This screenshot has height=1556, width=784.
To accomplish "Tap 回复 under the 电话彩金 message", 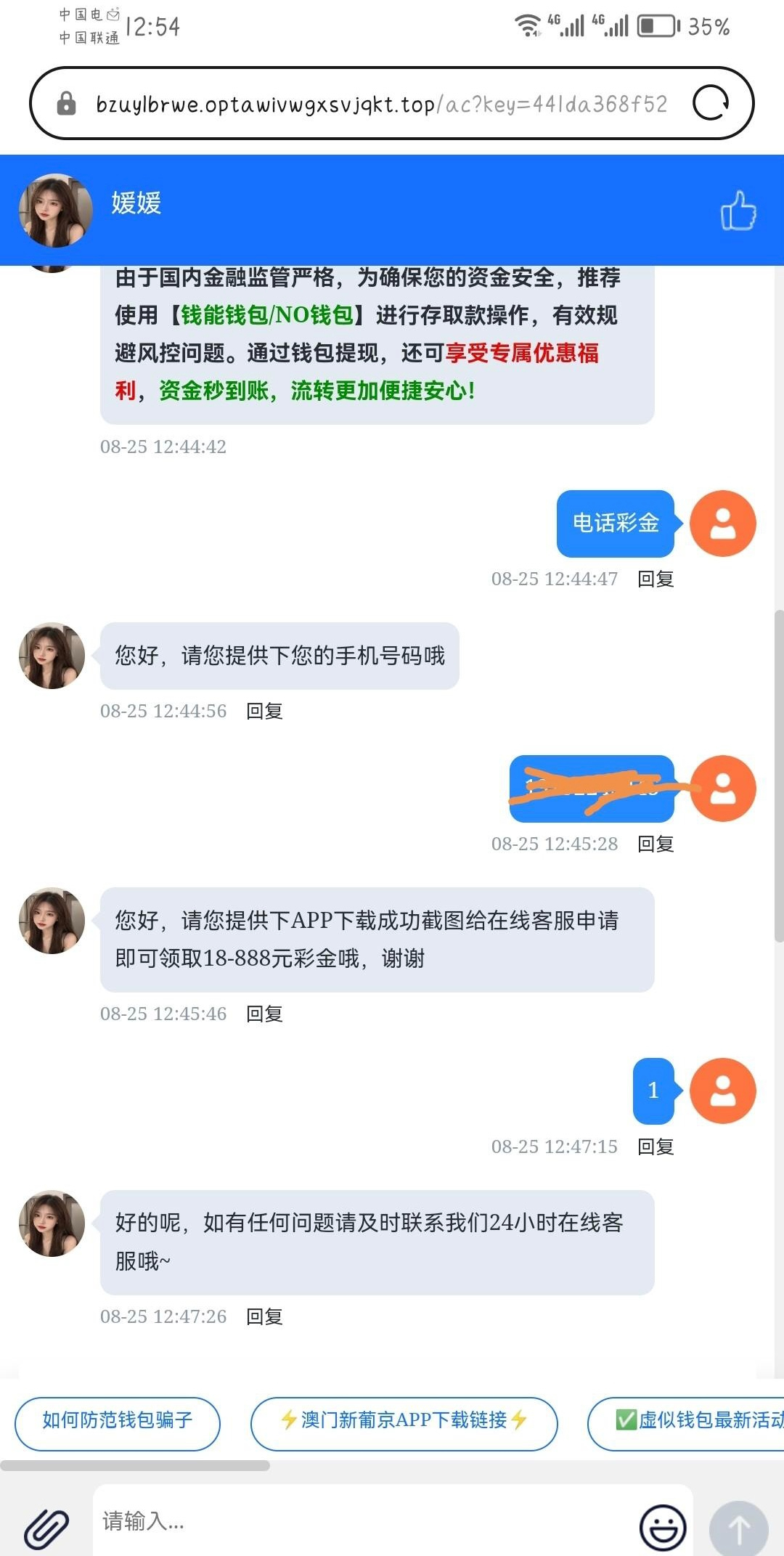I will click(x=656, y=579).
